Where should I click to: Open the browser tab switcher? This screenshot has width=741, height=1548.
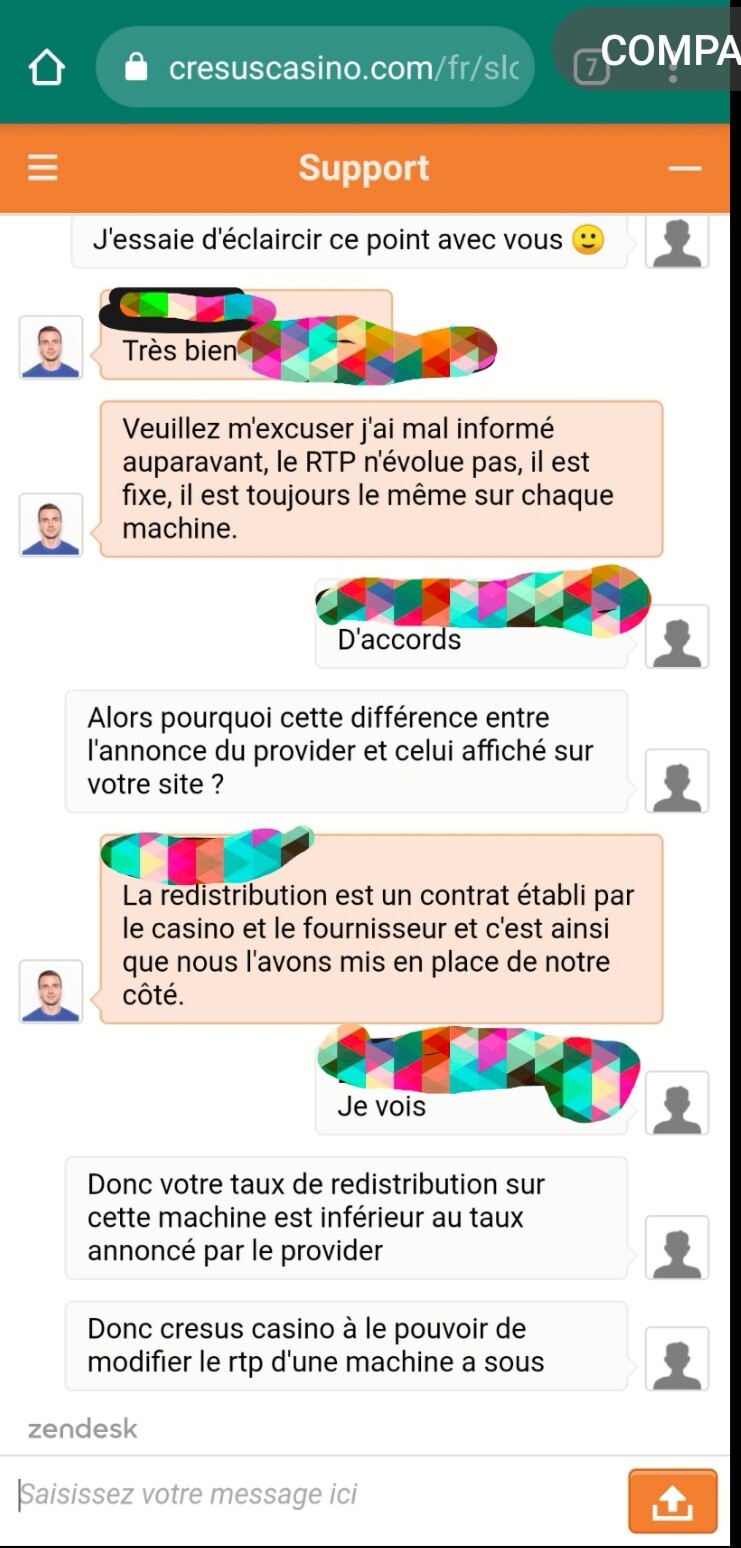(x=591, y=68)
